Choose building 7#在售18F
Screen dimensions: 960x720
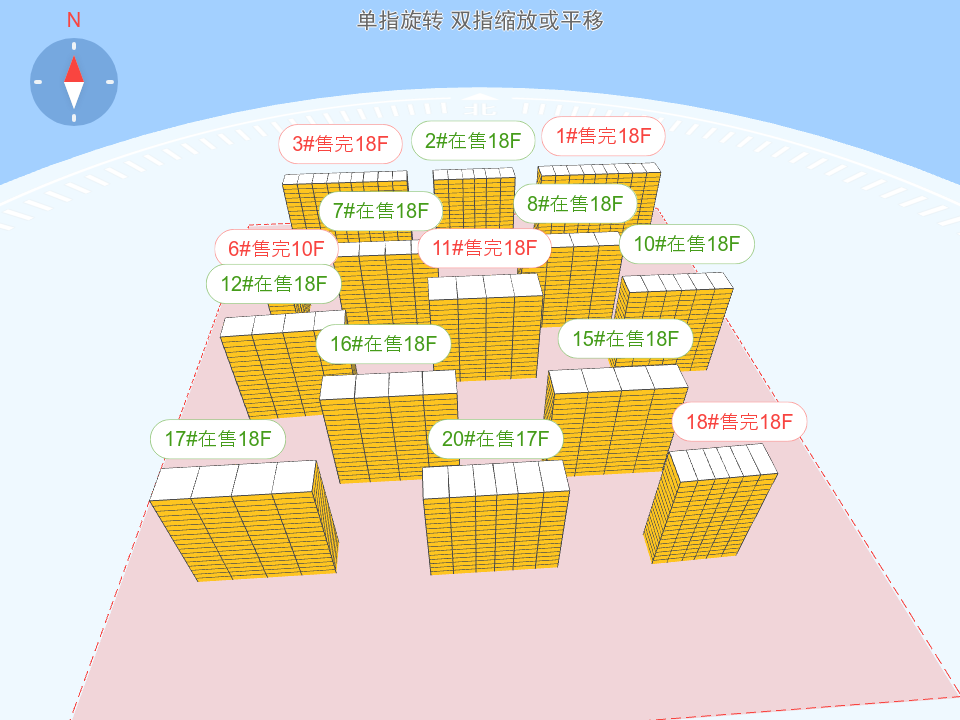pyautogui.click(x=381, y=211)
